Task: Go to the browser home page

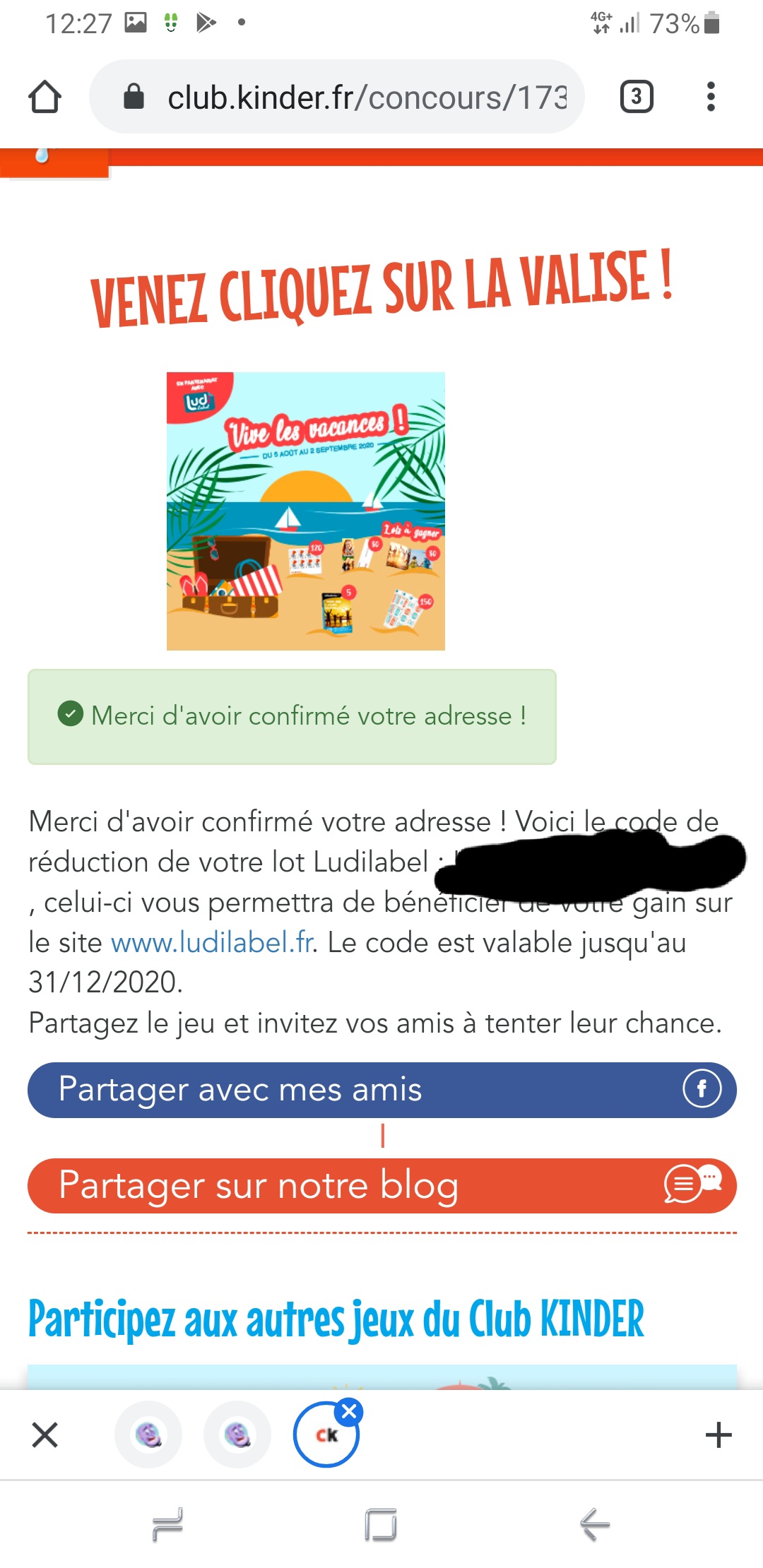Action: click(x=45, y=97)
